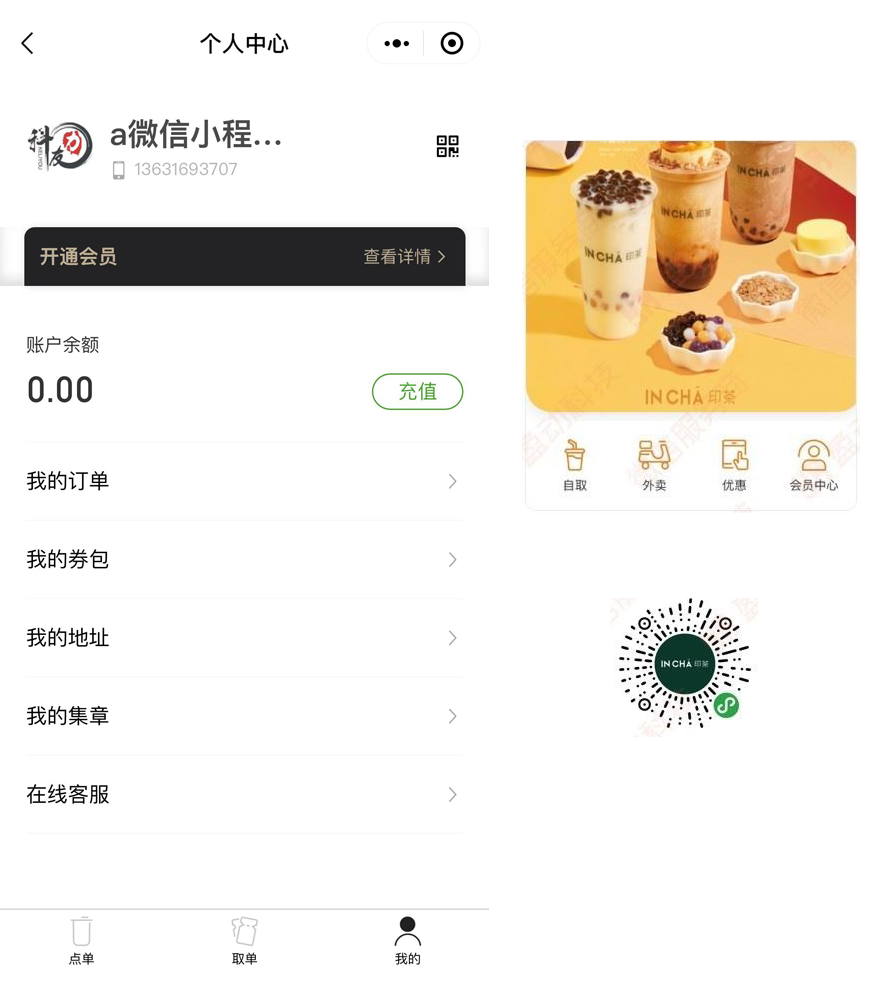
Task: Open the mini program overflow menu
Action: 397,43
